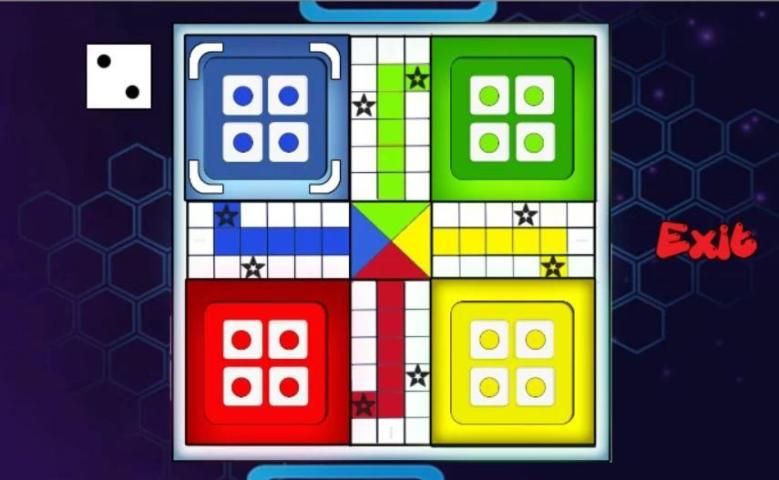Select the bottom-right blue token in home base
The height and width of the screenshot is (480, 779).
[x=289, y=142]
